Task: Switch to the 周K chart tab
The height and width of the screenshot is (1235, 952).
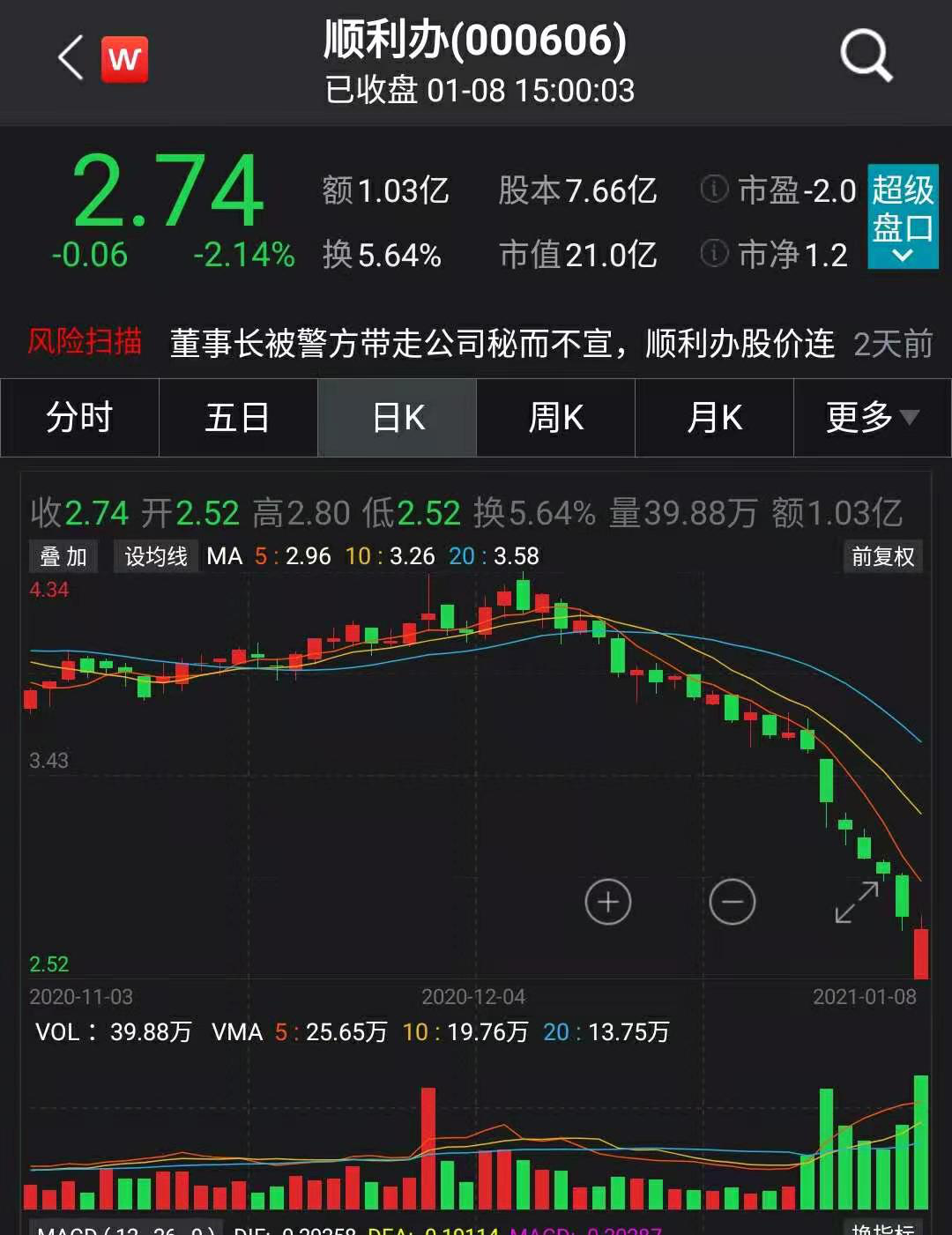Action: [556, 418]
